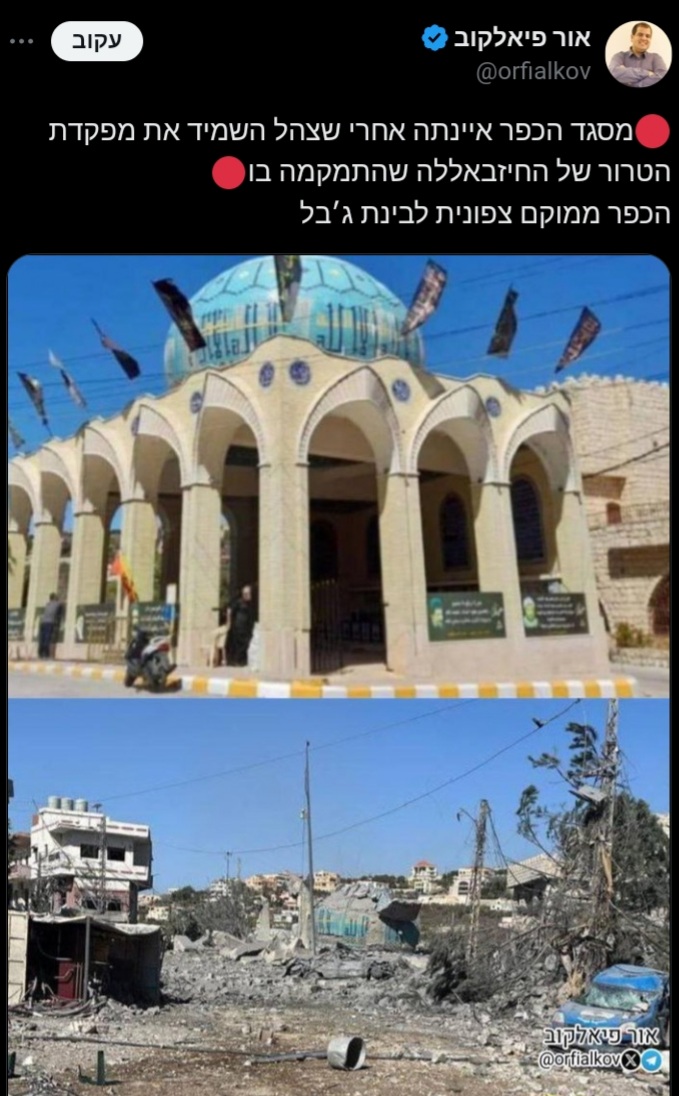Open the post's three-dot overflow menu

click(21, 42)
